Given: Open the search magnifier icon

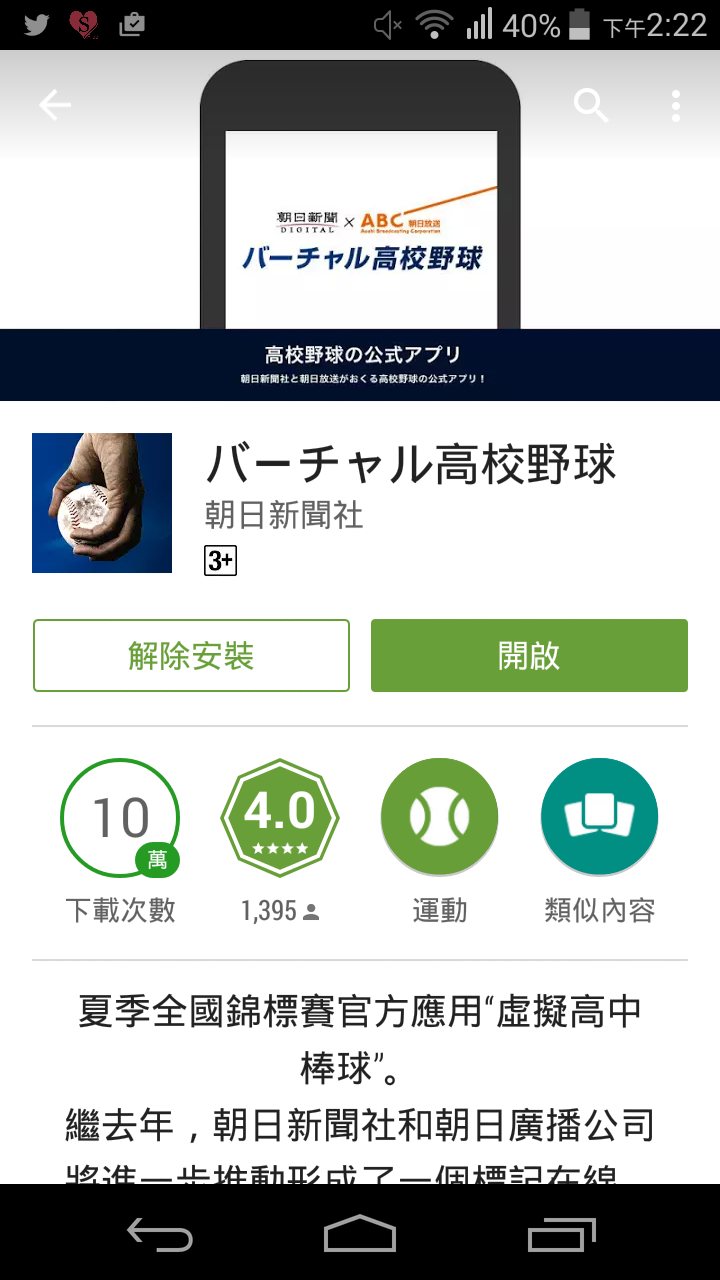Looking at the screenshot, I should click(590, 105).
